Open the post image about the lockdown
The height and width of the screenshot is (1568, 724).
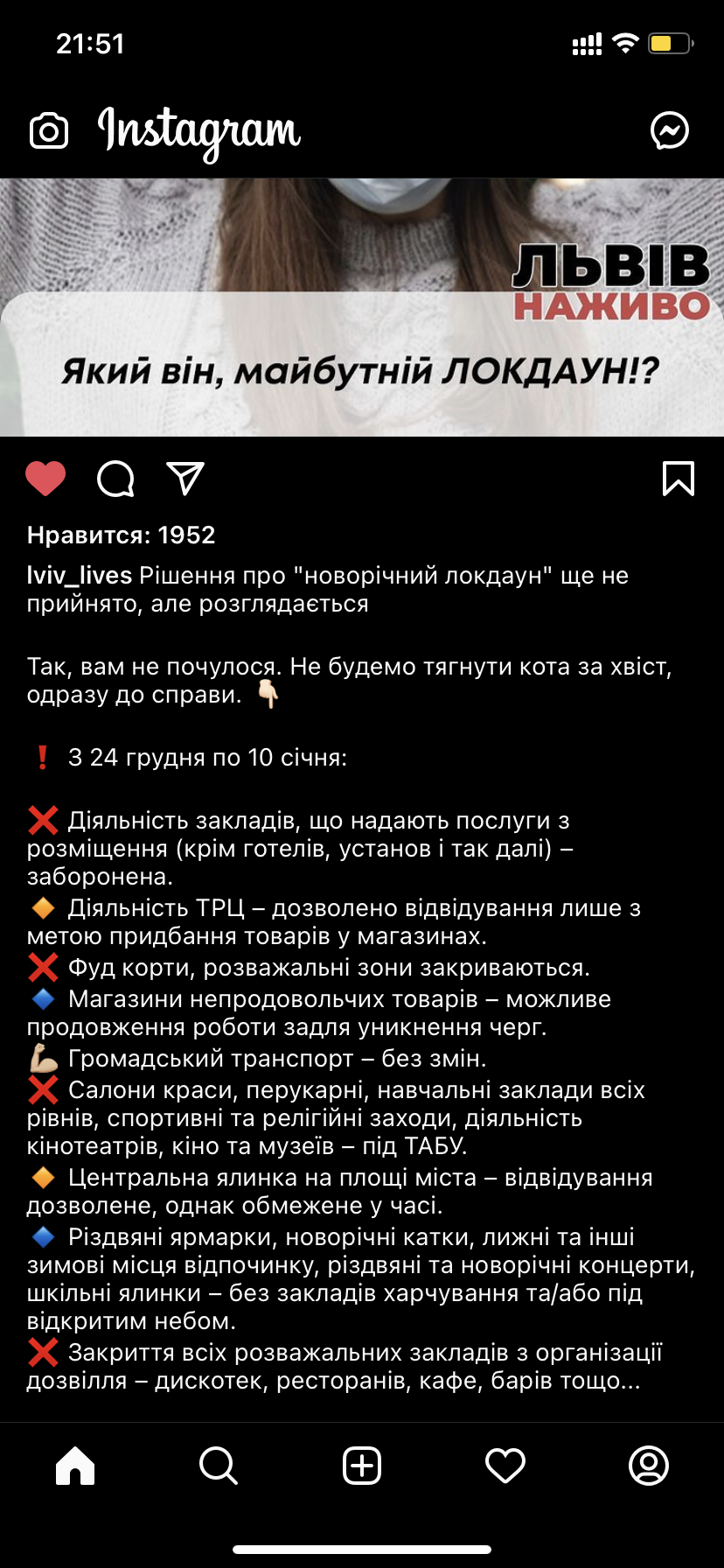pos(362,307)
